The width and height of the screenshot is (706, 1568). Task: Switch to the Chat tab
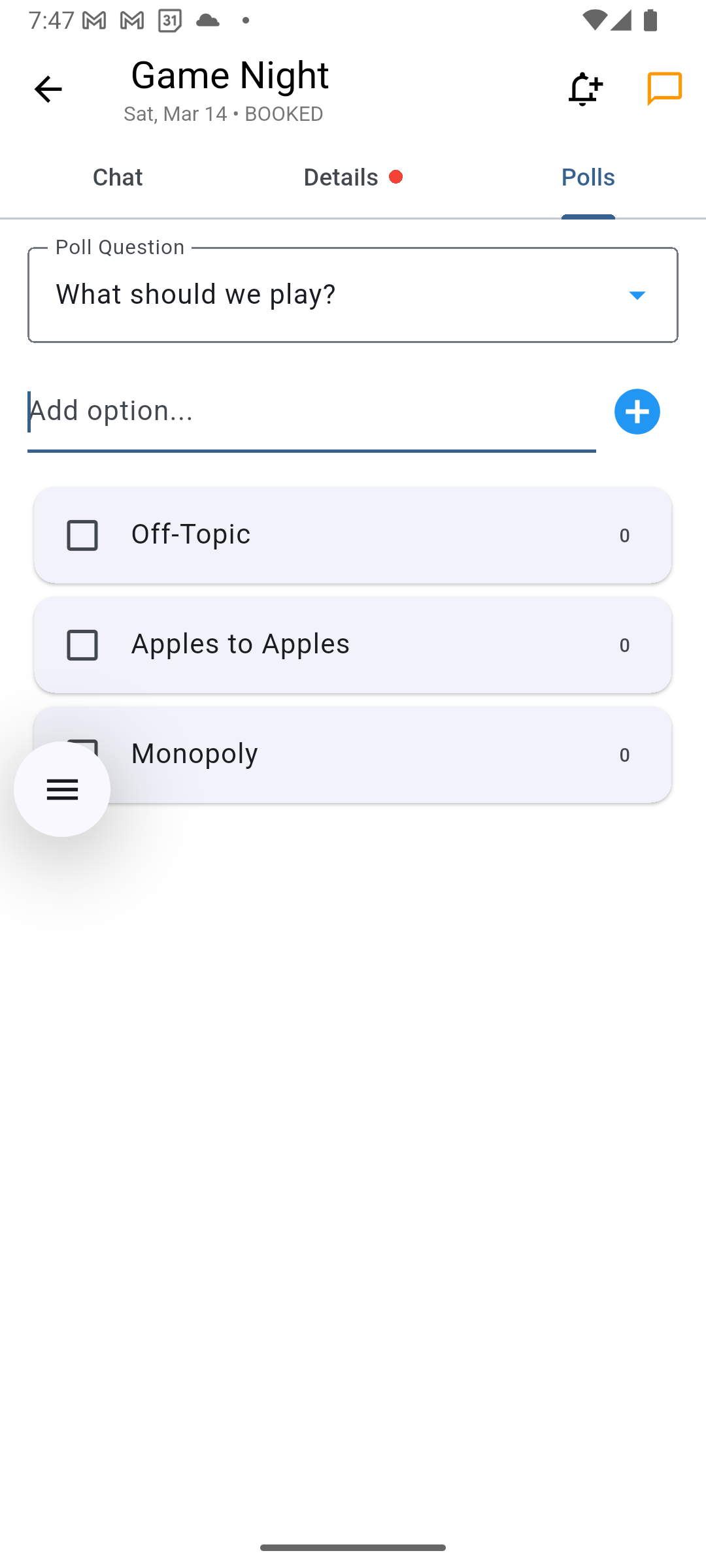pos(118,178)
